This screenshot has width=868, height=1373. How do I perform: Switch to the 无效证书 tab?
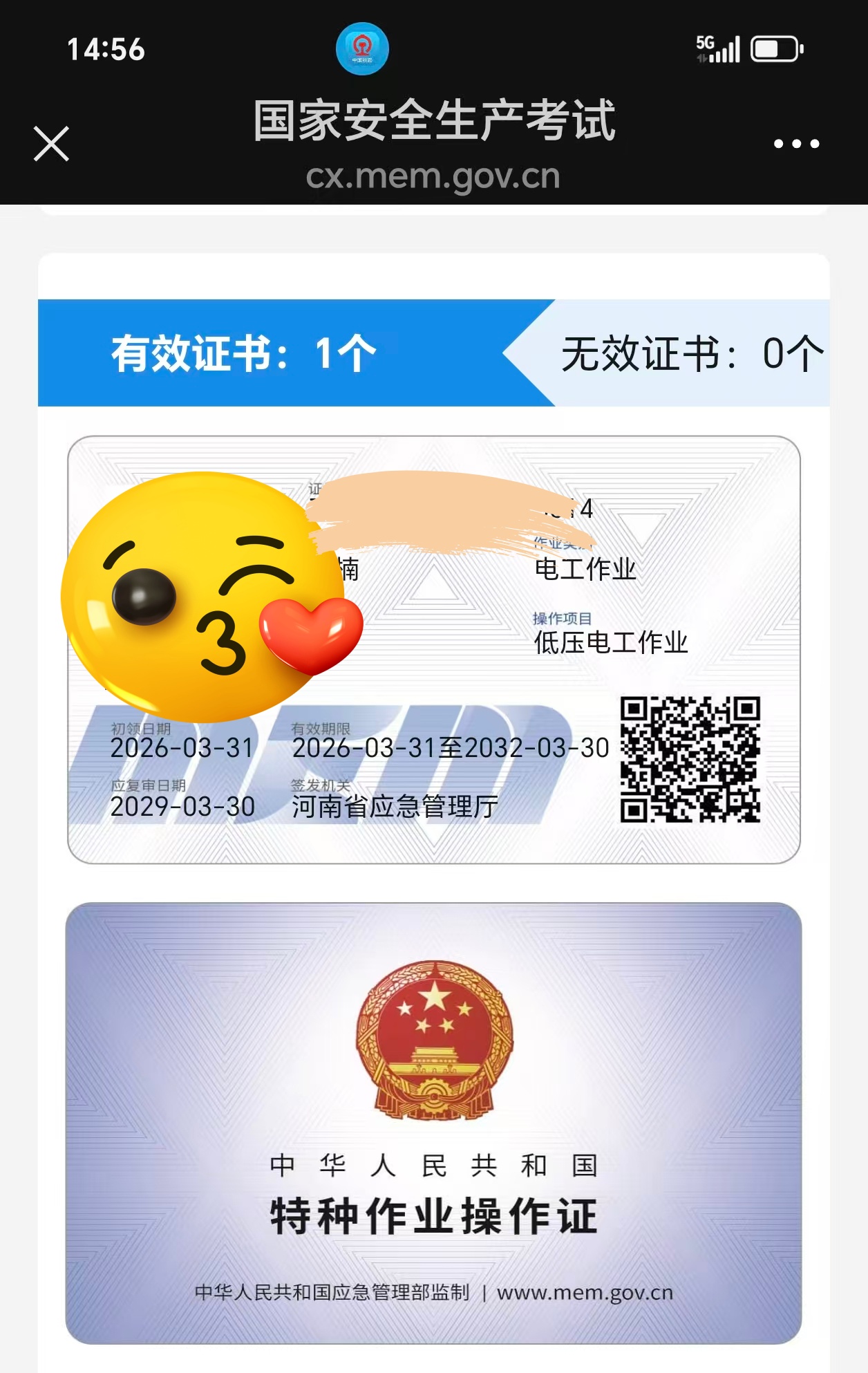[x=691, y=353]
